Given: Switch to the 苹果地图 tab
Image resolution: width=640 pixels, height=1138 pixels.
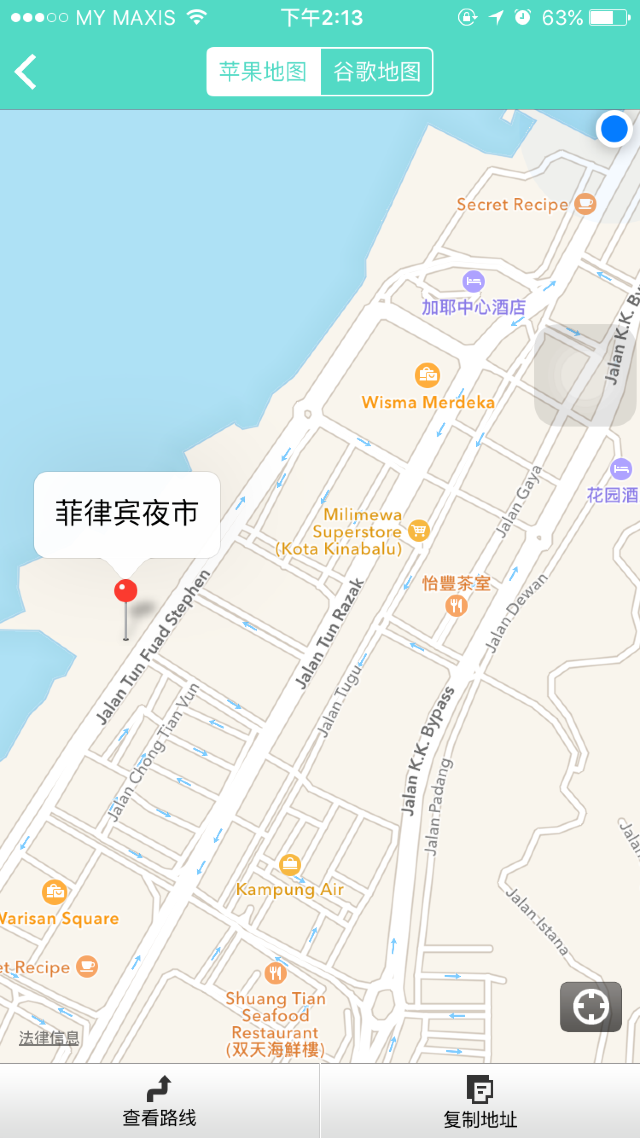Looking at the screenshot, I should 263,72.
